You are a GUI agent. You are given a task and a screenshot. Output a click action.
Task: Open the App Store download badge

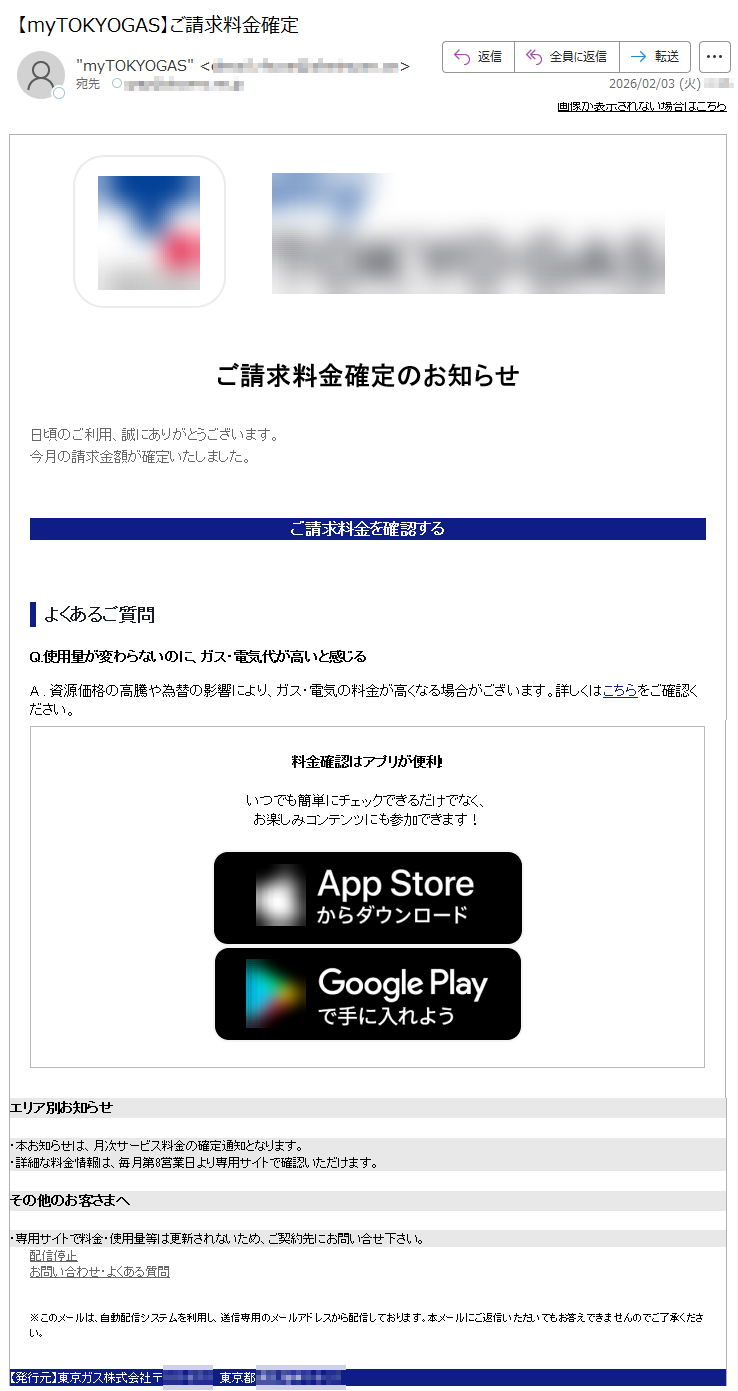[368, 897]
